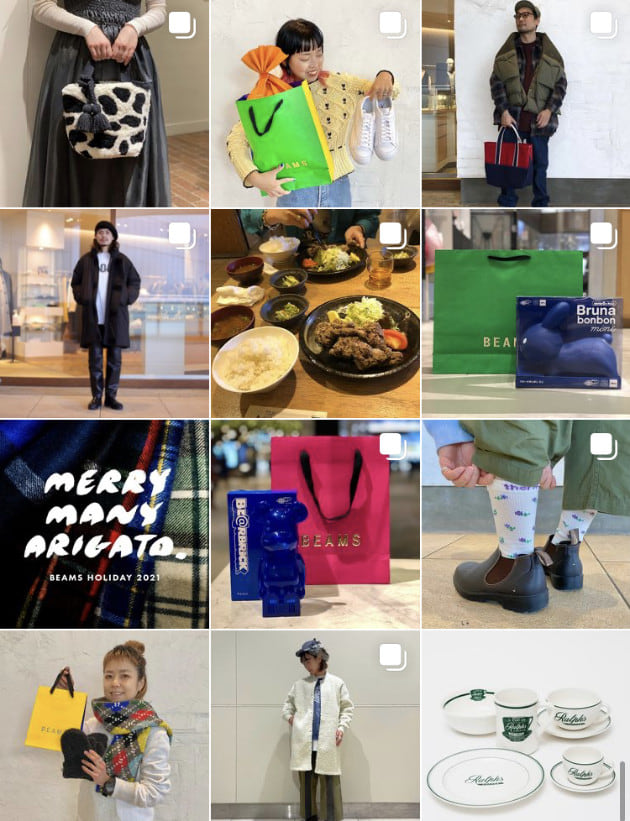
Task: Open the Merry Many Arigato holiday post
Action: click(104, 524)
